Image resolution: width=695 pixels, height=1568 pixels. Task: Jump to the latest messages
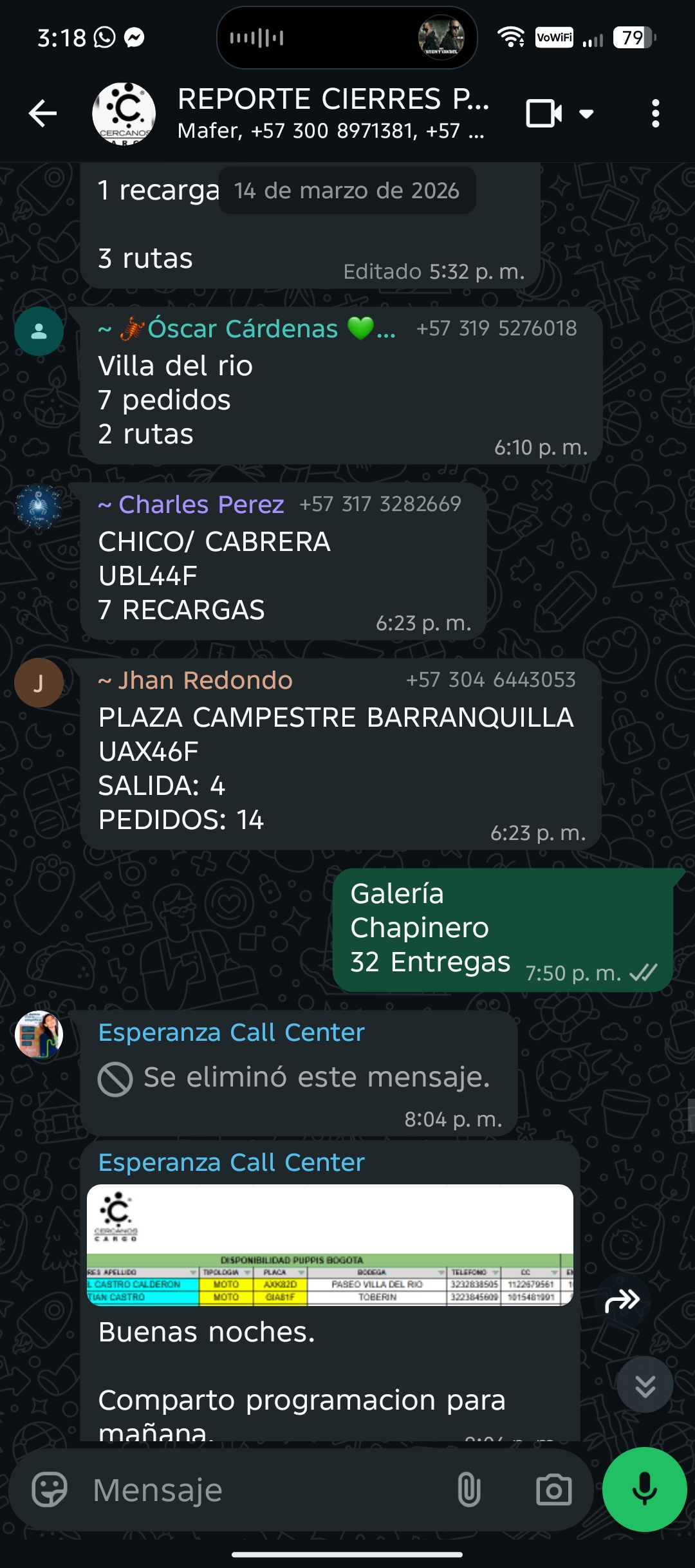point(645,1385)
